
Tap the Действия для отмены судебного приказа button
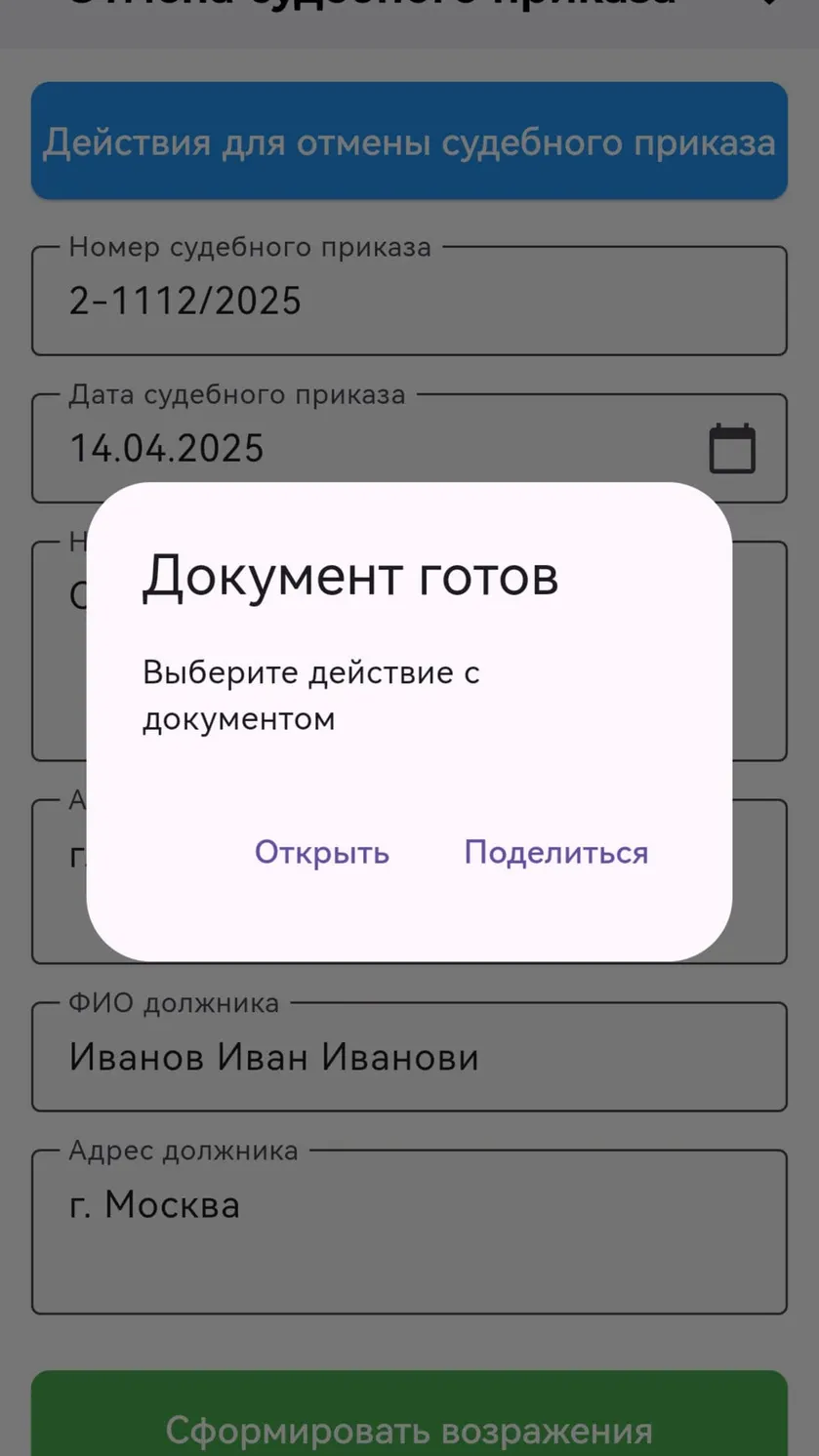coord(409,142)
